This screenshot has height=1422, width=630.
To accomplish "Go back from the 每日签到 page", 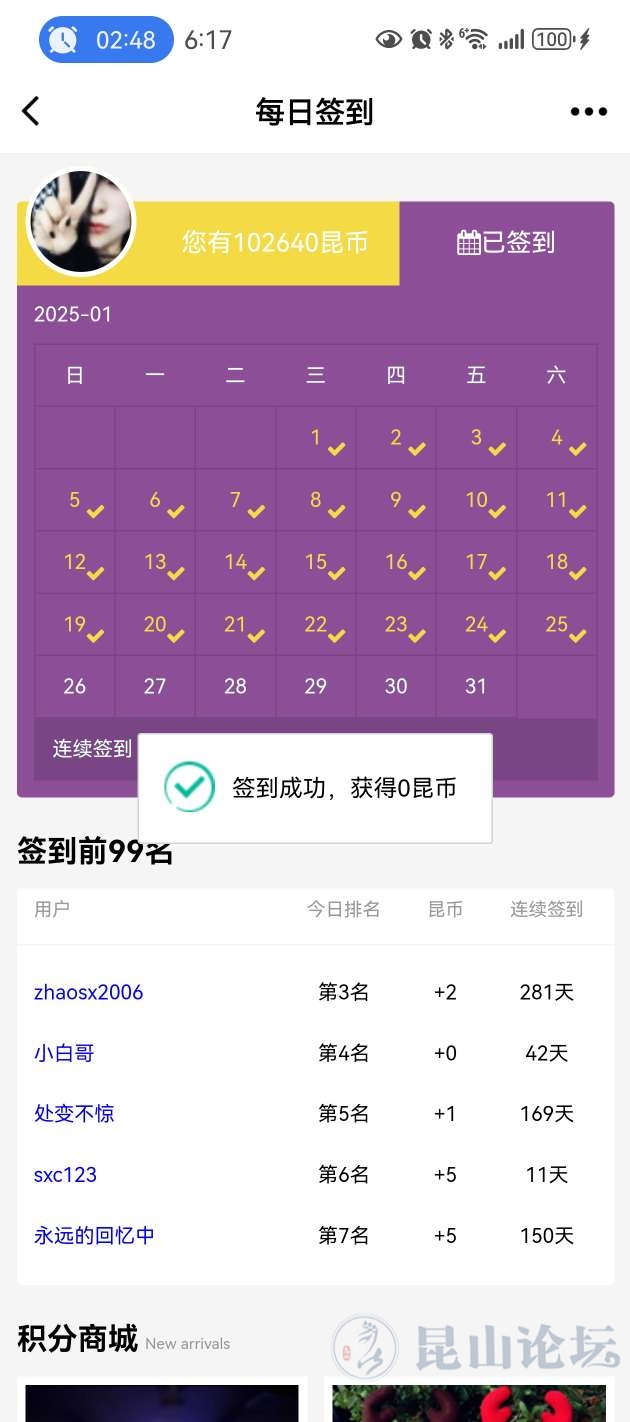I will pyautogui.click(x=31, y=111).
